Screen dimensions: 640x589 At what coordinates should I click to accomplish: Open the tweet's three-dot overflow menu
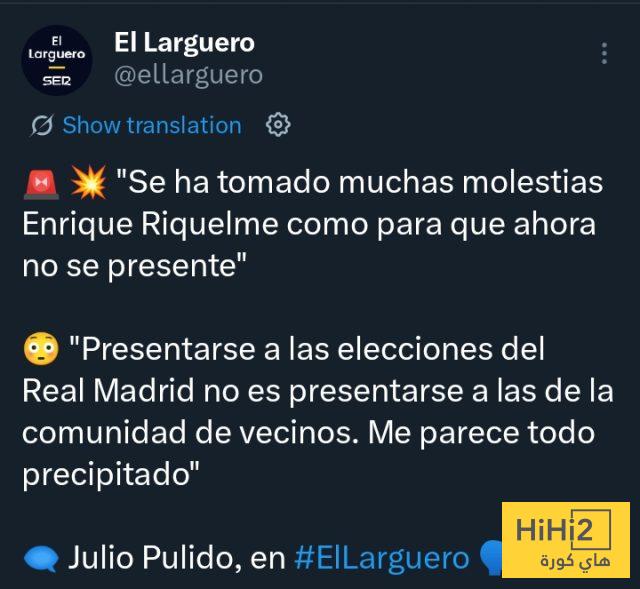(604, 53)
